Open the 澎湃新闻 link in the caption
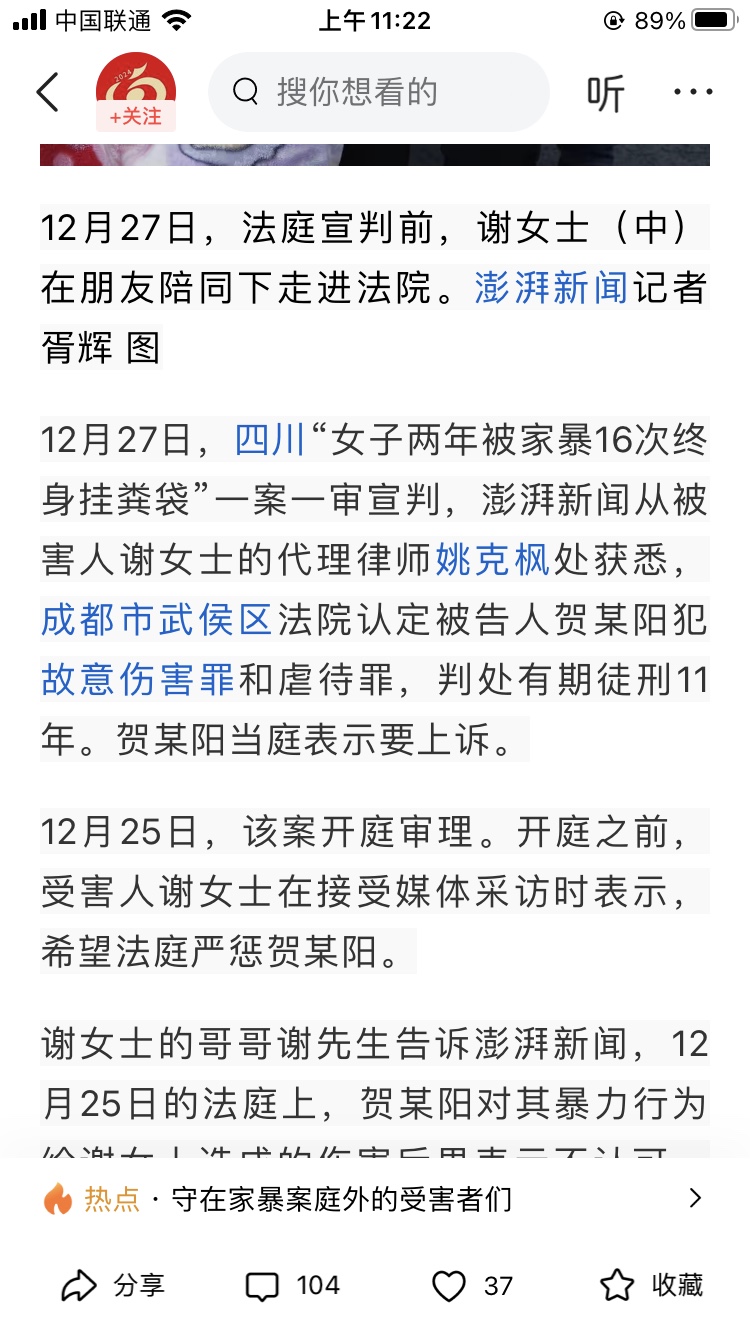Screen dimensions: 750x1334 pyautogui.click(x=552, y=288)
